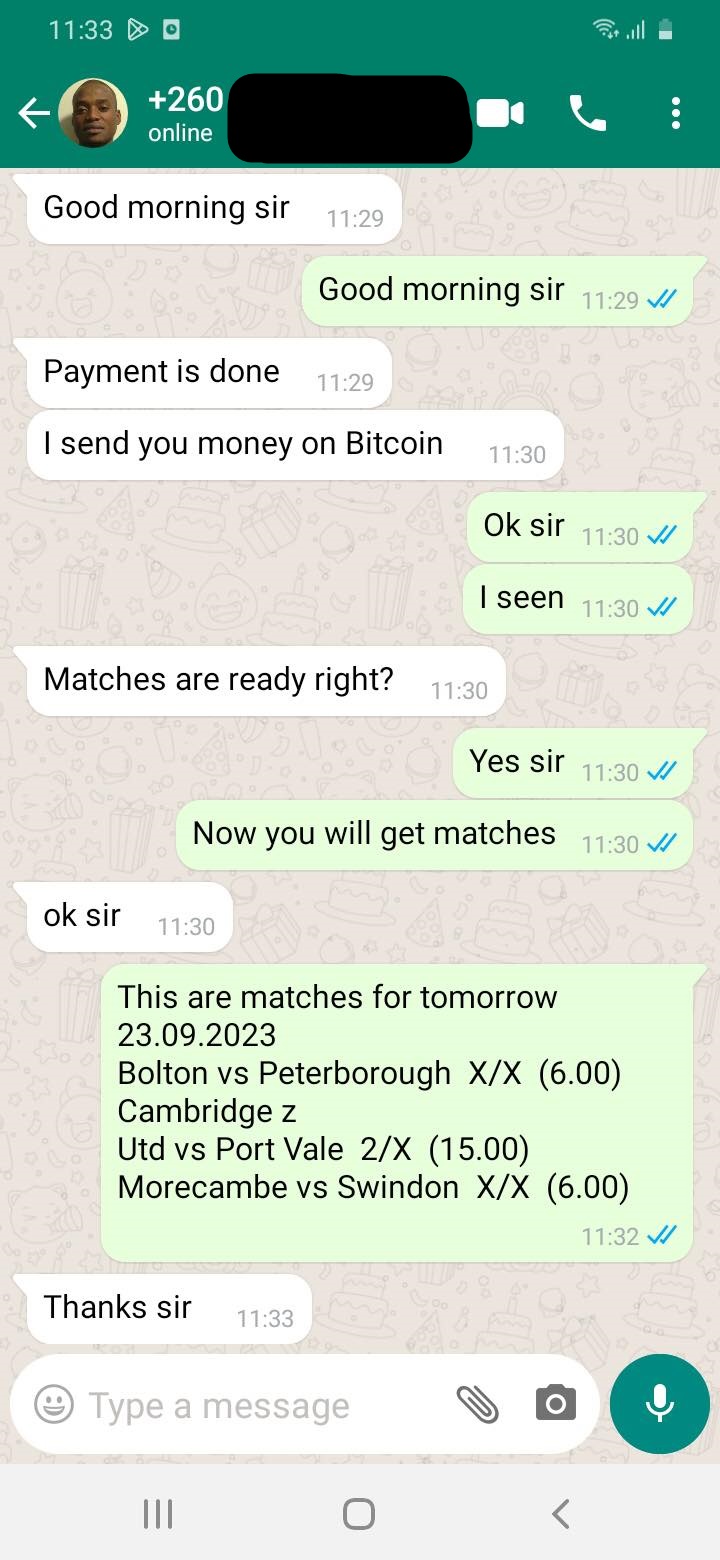
Task: Open the emoji picker
Action: coord(54,1404)
